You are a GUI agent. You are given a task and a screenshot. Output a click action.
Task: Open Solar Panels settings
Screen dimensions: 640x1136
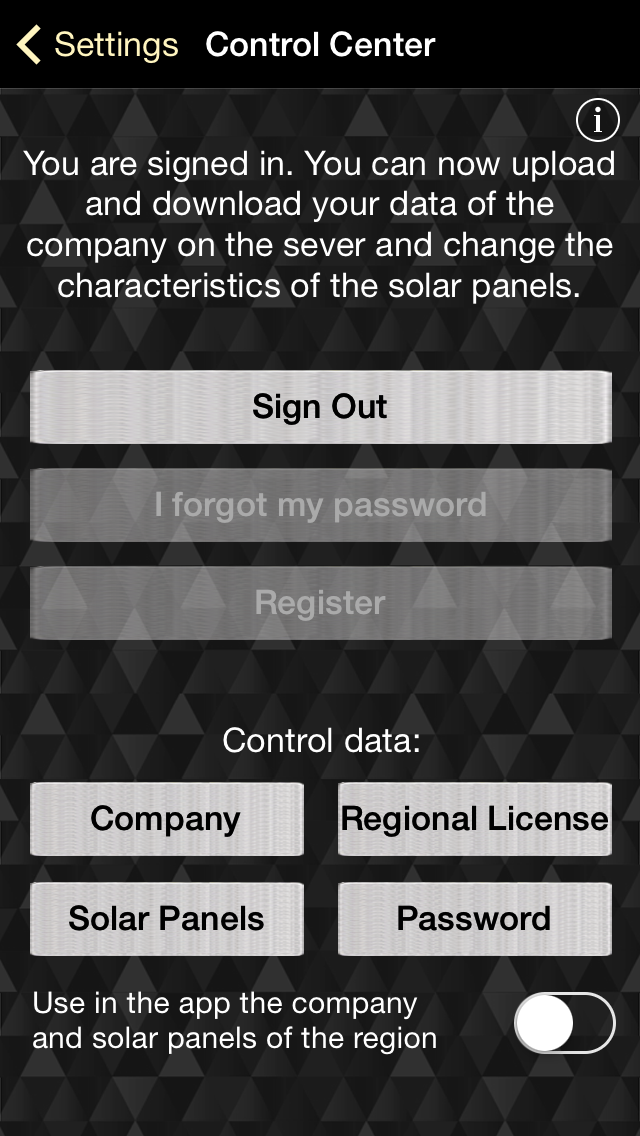[x=167, y=919]
